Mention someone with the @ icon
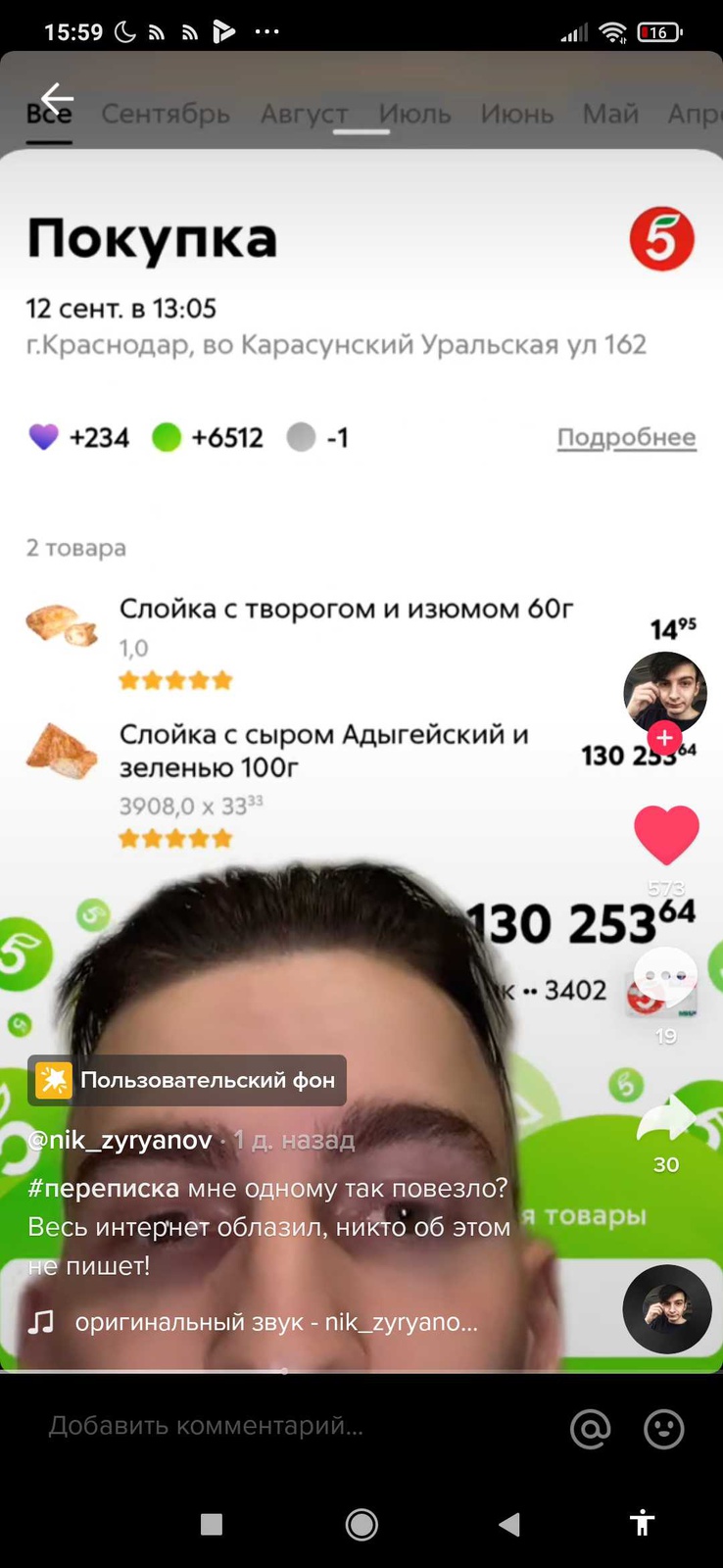723x1568 pixels. 590,1429
